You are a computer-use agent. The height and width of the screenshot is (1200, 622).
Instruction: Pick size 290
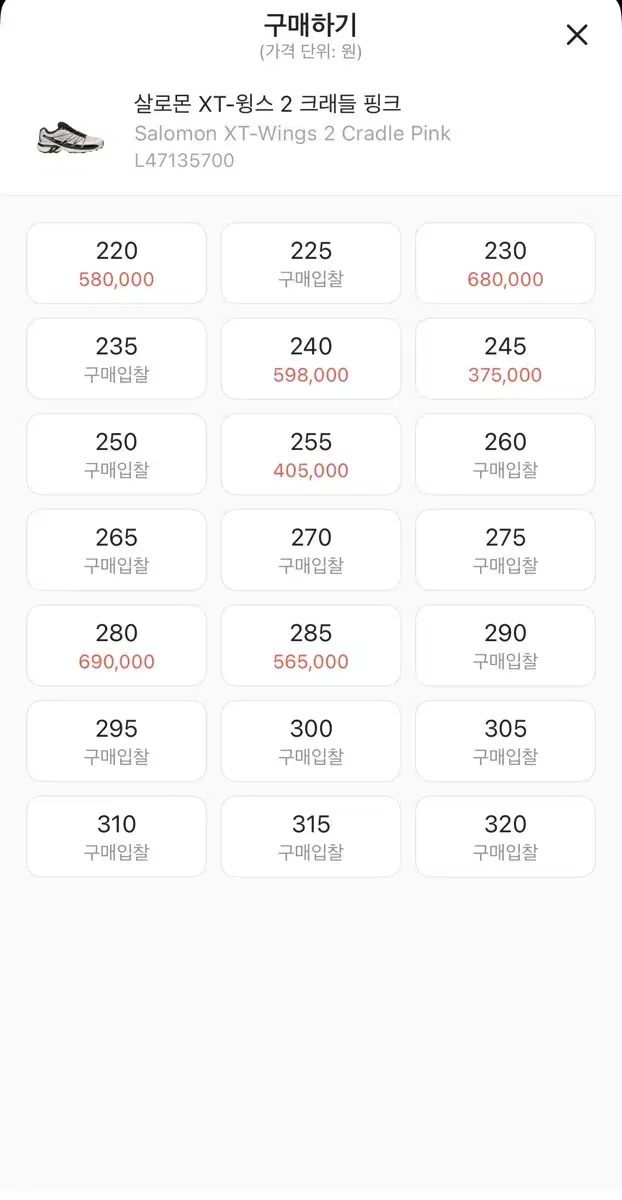point(505,646)
